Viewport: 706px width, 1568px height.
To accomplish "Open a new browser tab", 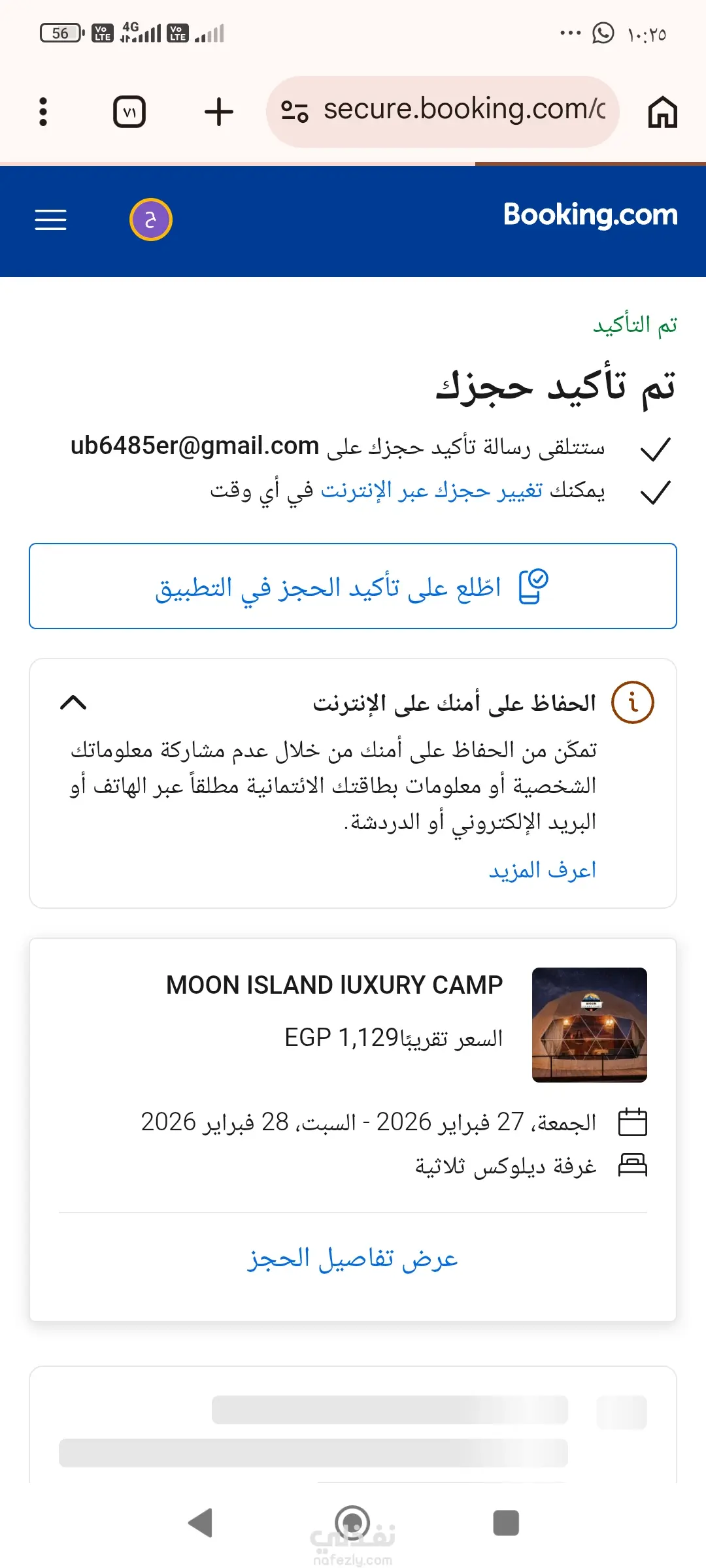I will 218,112.
